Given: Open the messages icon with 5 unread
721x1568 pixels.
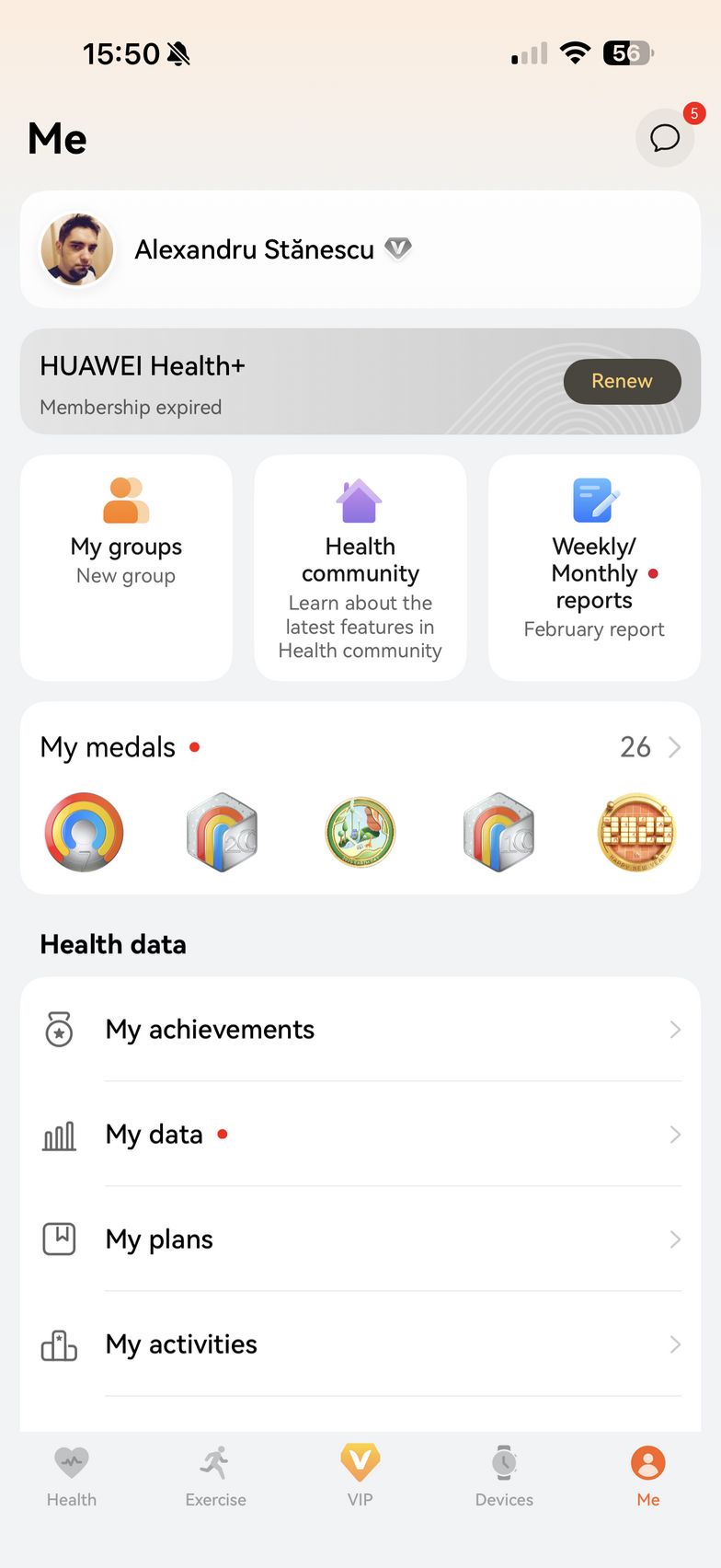Looking at the screenshot, I should tap(664, 138).
